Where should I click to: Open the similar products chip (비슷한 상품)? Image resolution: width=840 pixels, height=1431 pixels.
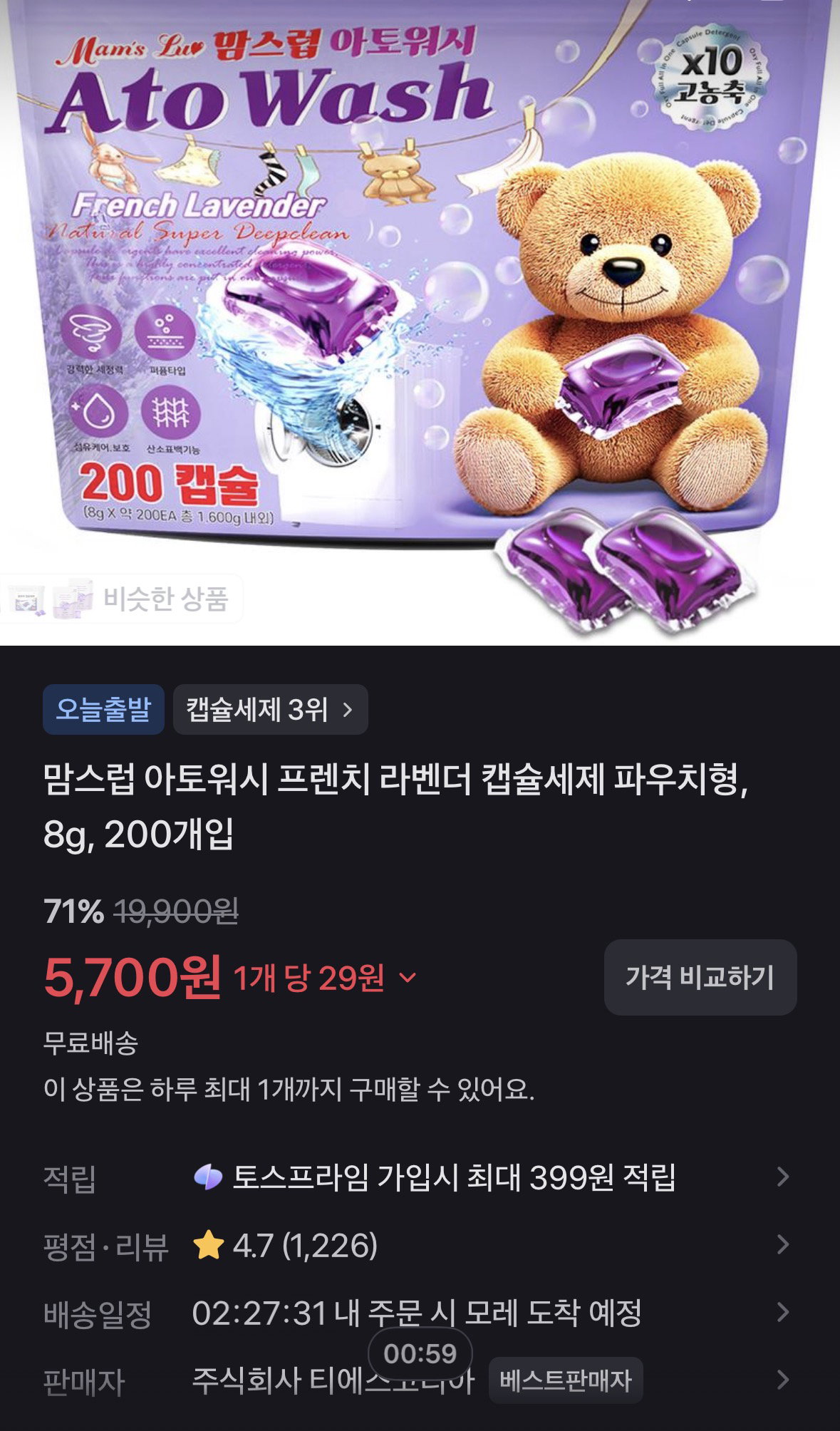coord(121,599)
